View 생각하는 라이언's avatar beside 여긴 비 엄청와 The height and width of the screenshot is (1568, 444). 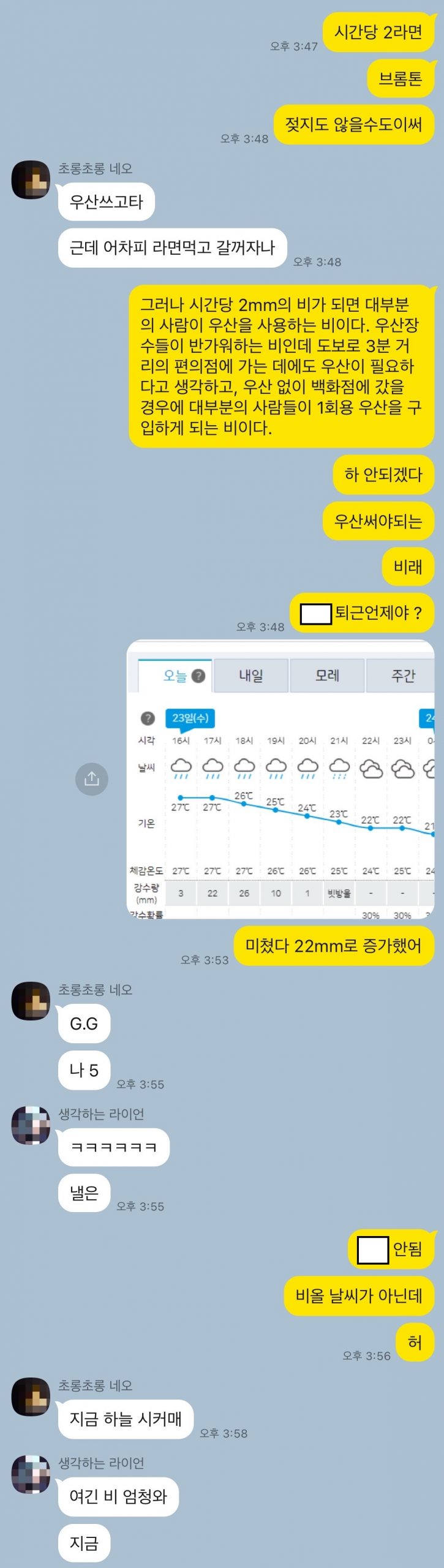coord(31,1474)
